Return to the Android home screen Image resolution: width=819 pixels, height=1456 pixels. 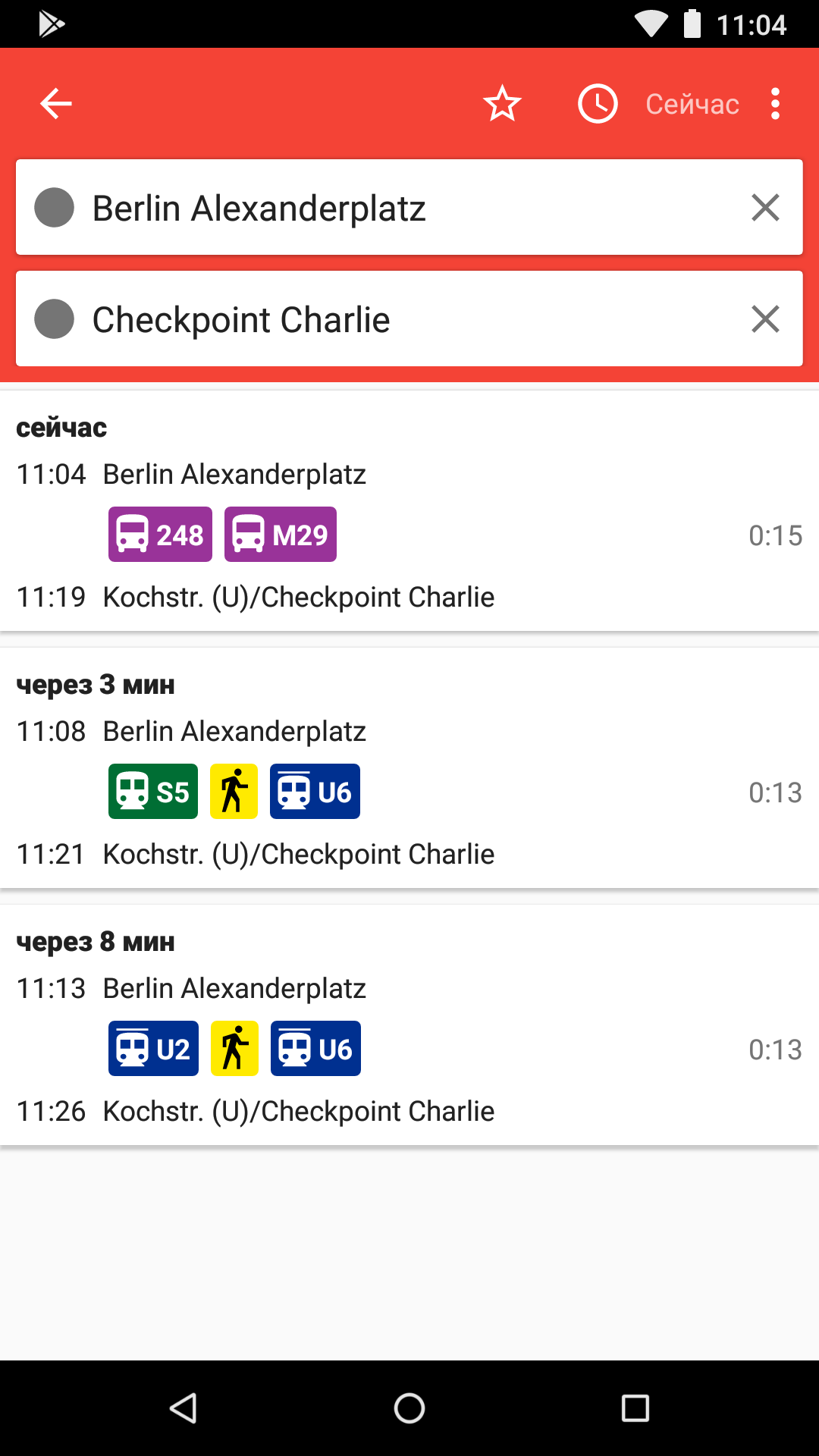pos(409,1408)
